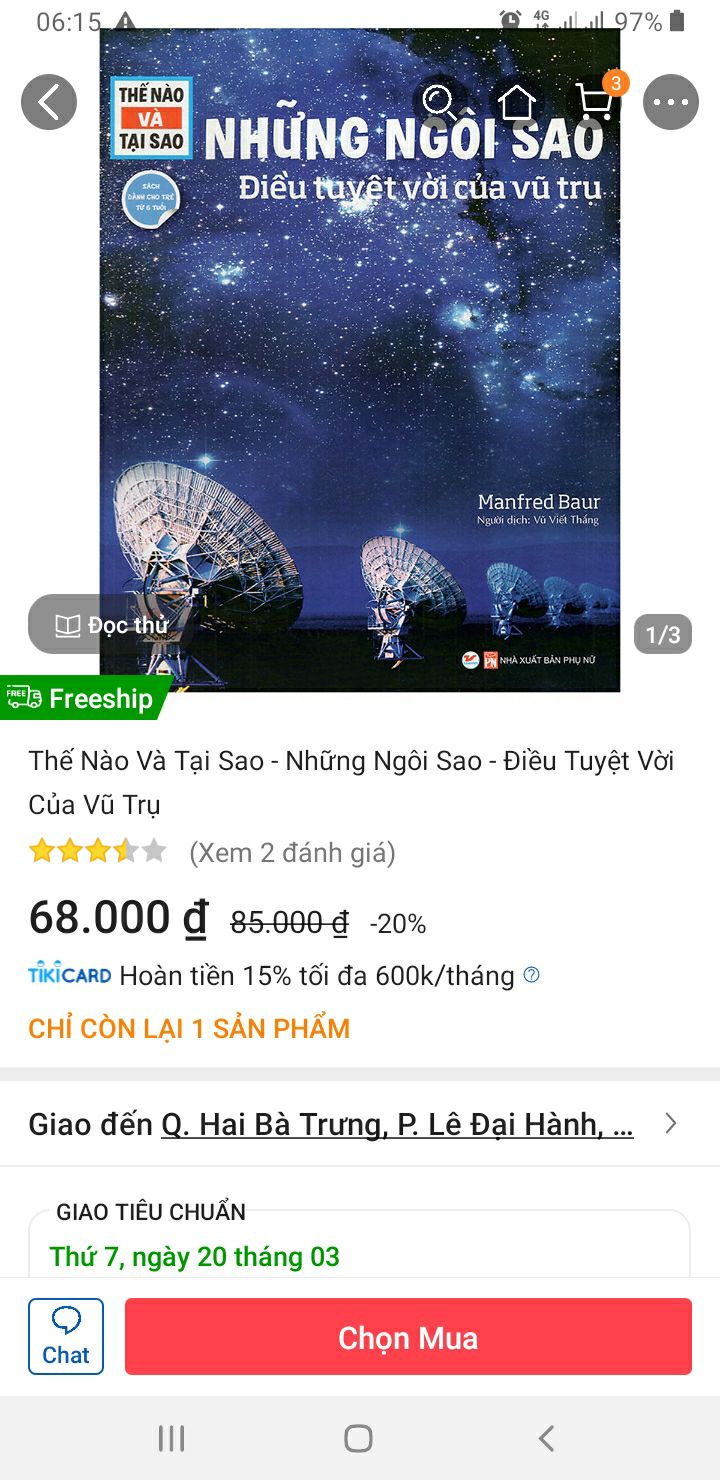Go back using the back arrow icon
The image size is (720, 1480).
point(48,101)
